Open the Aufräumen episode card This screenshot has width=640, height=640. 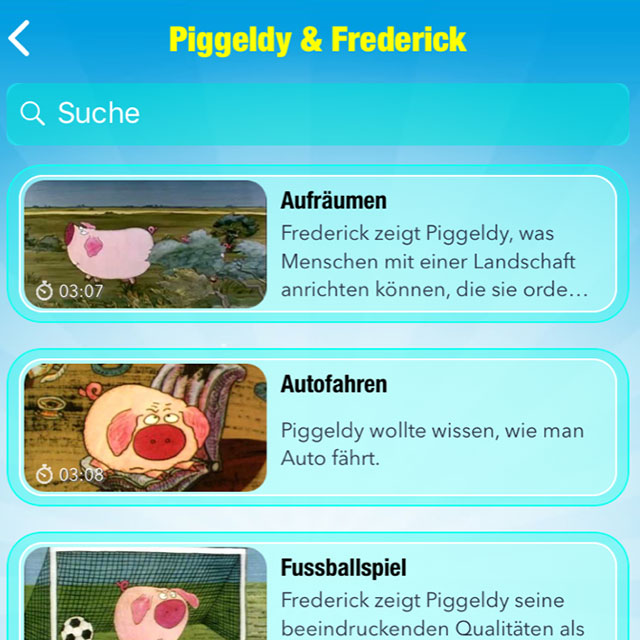pos(318,245)
